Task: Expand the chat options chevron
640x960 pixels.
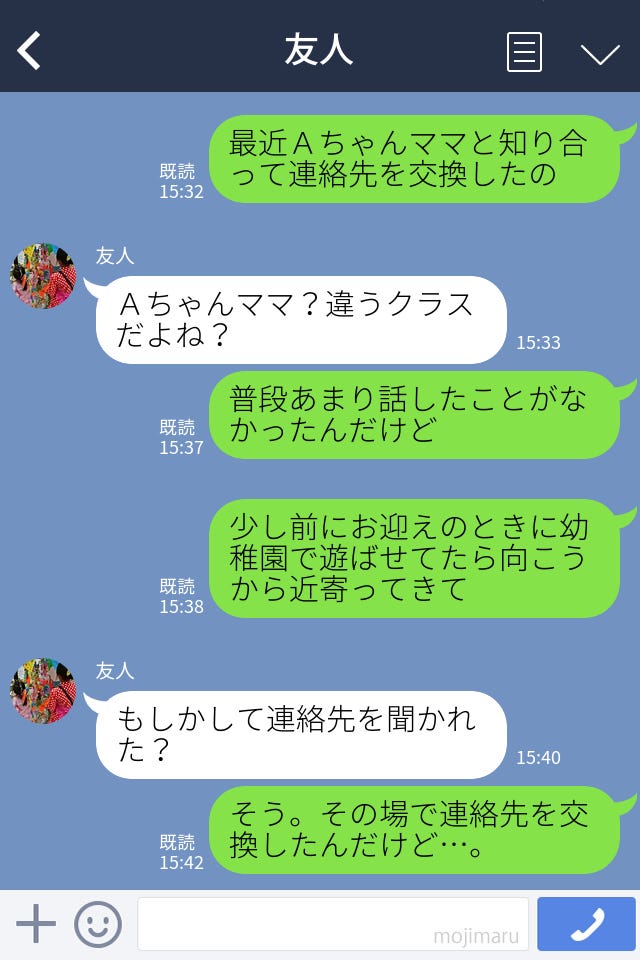Action: click(x=600, y=53)
